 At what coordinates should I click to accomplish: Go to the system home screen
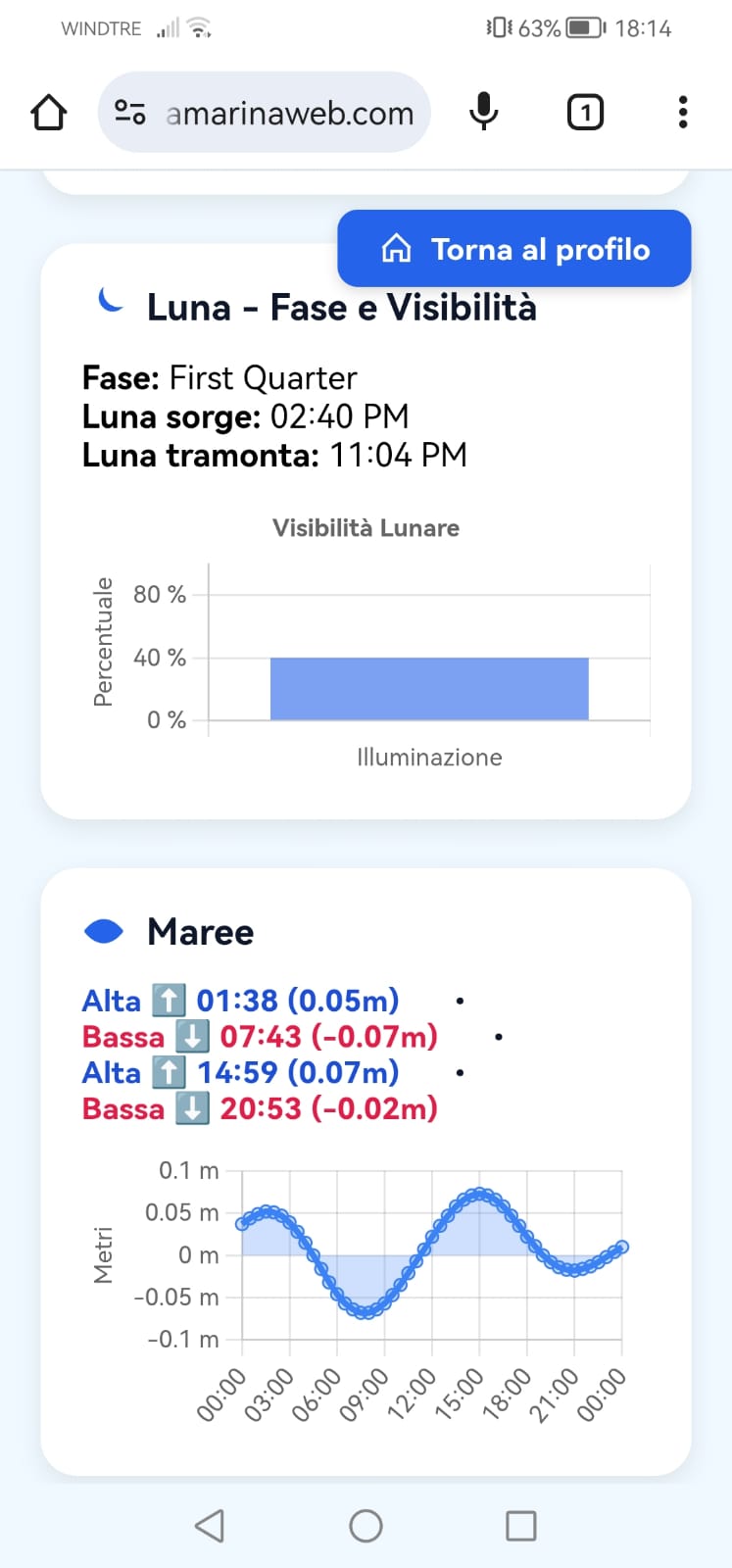pos(366,1525)
